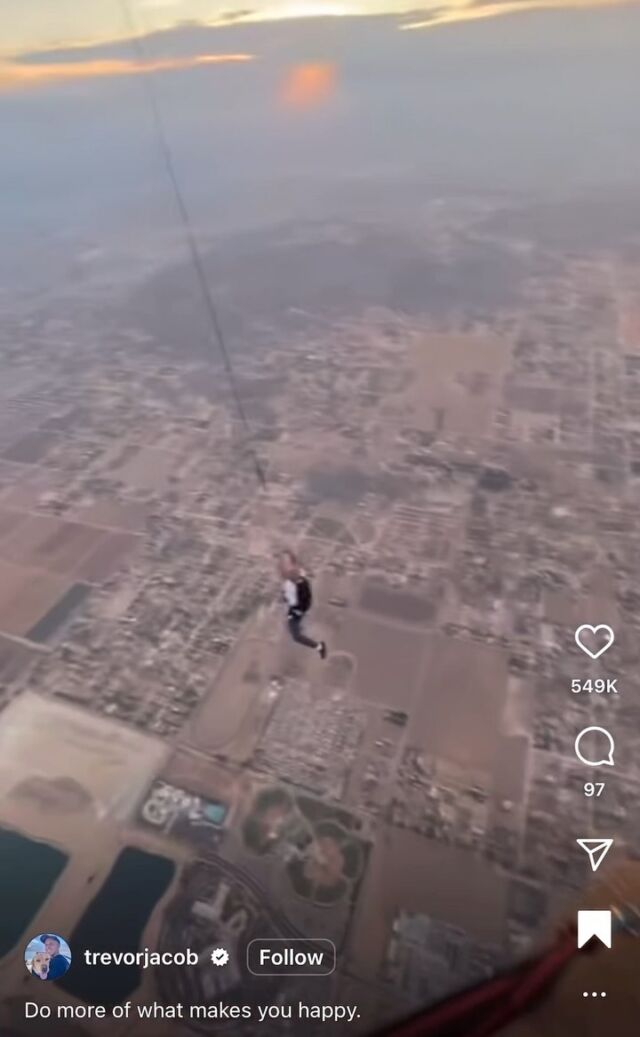This screenshot has width=640, height=1037.
Task: Tap trevorjacob's profile picture
Action: tap(48, 957)
